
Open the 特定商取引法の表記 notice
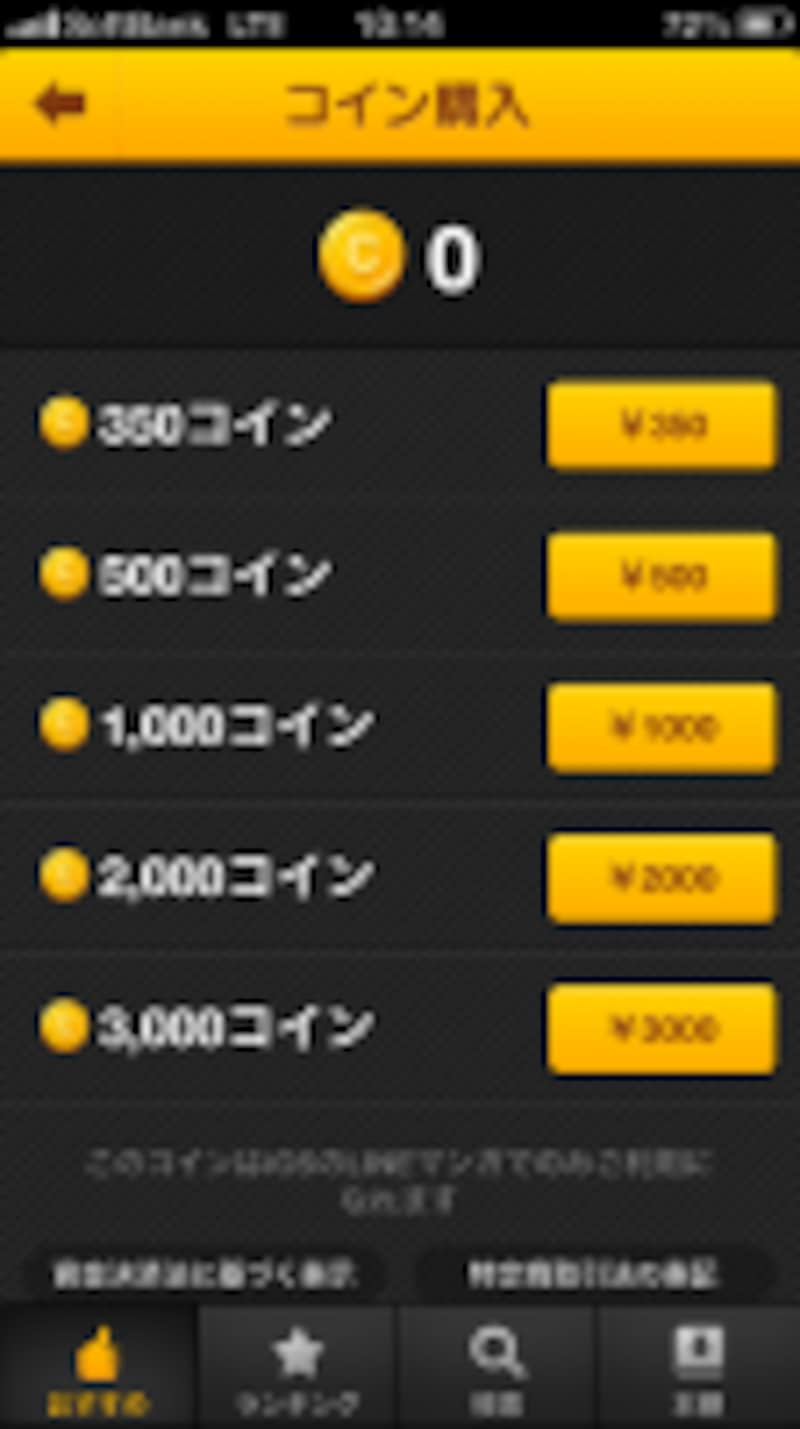point(594,1274)
